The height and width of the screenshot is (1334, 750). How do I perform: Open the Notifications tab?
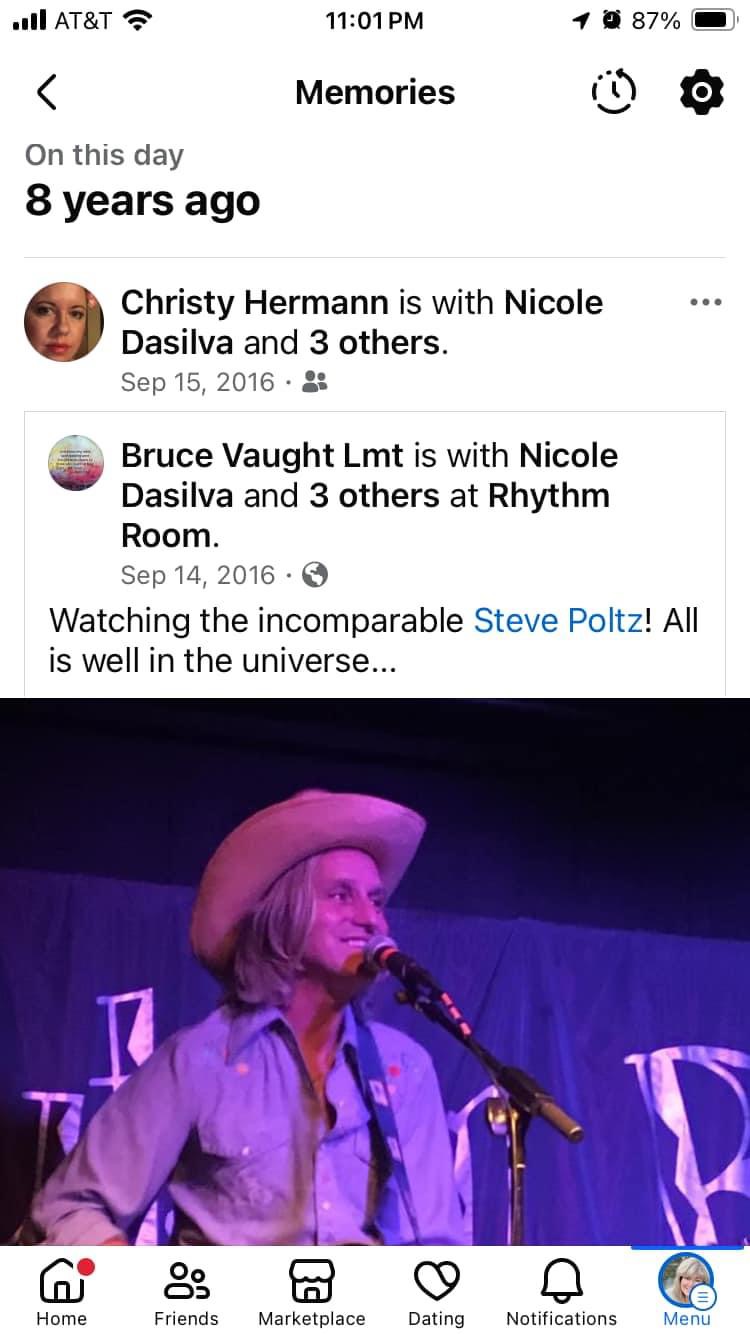561,1291
